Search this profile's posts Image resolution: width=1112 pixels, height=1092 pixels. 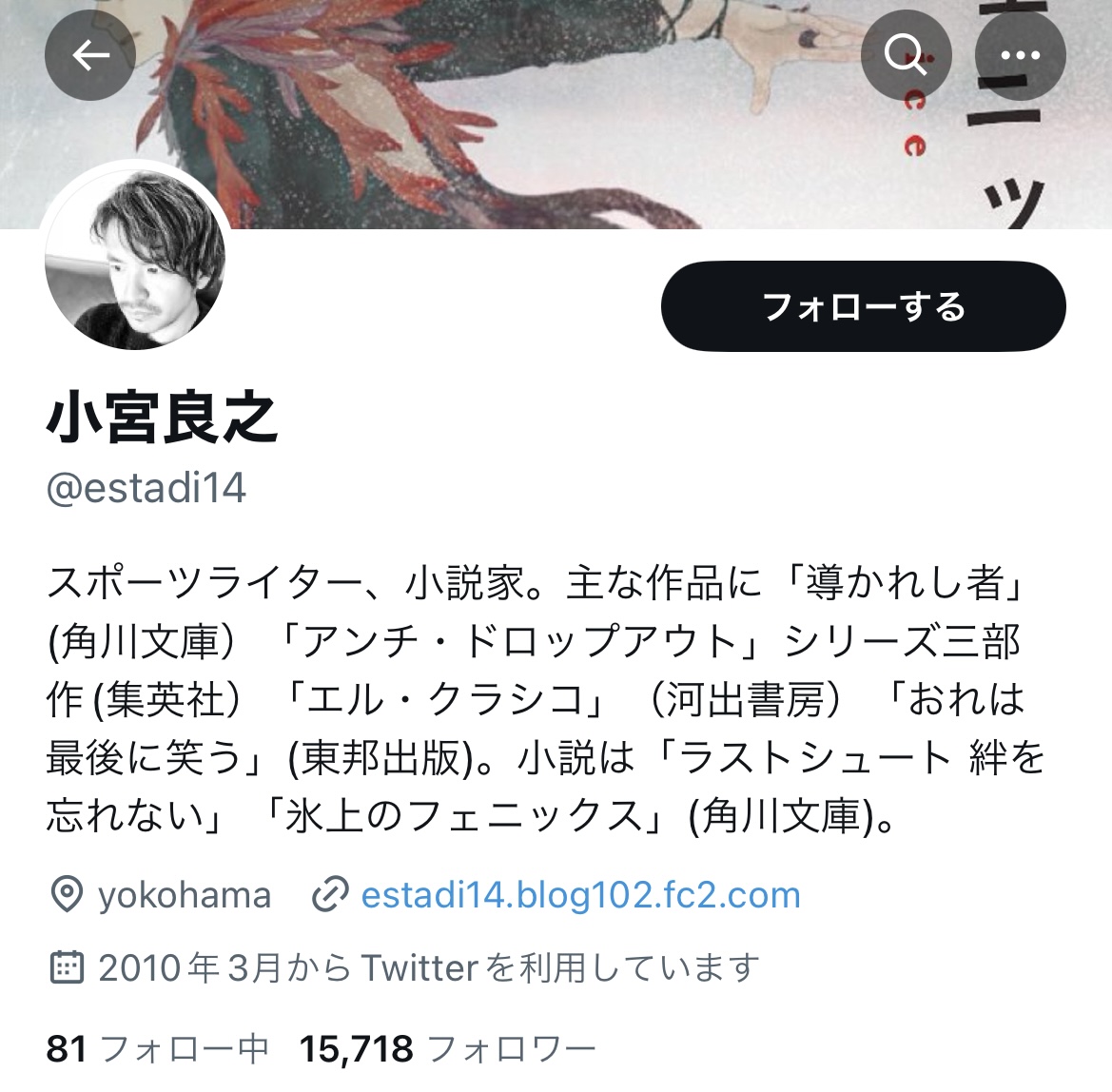[906, 56]
